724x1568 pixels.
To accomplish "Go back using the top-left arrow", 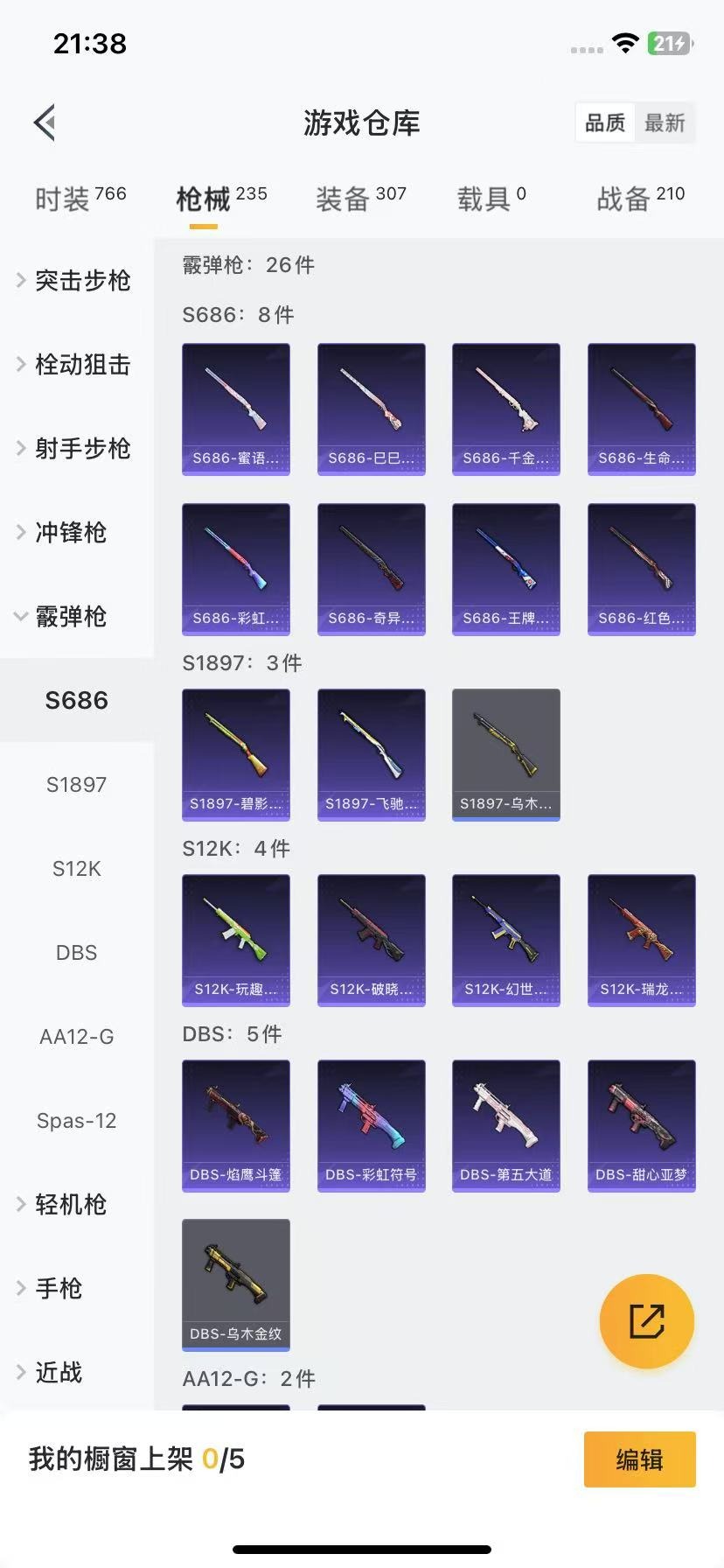I will pos(45,122).
